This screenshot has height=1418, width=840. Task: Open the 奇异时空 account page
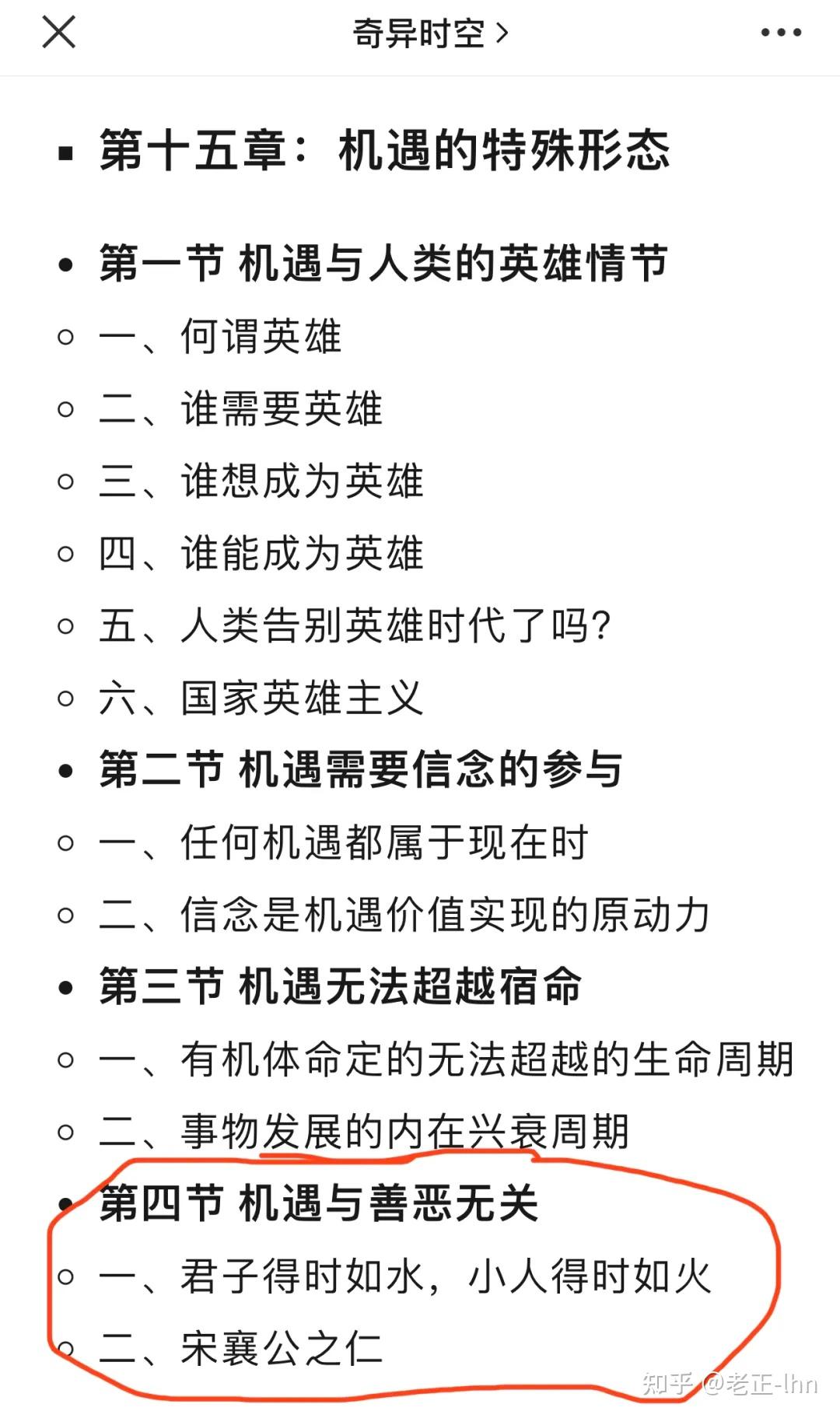tap(429, 33)
